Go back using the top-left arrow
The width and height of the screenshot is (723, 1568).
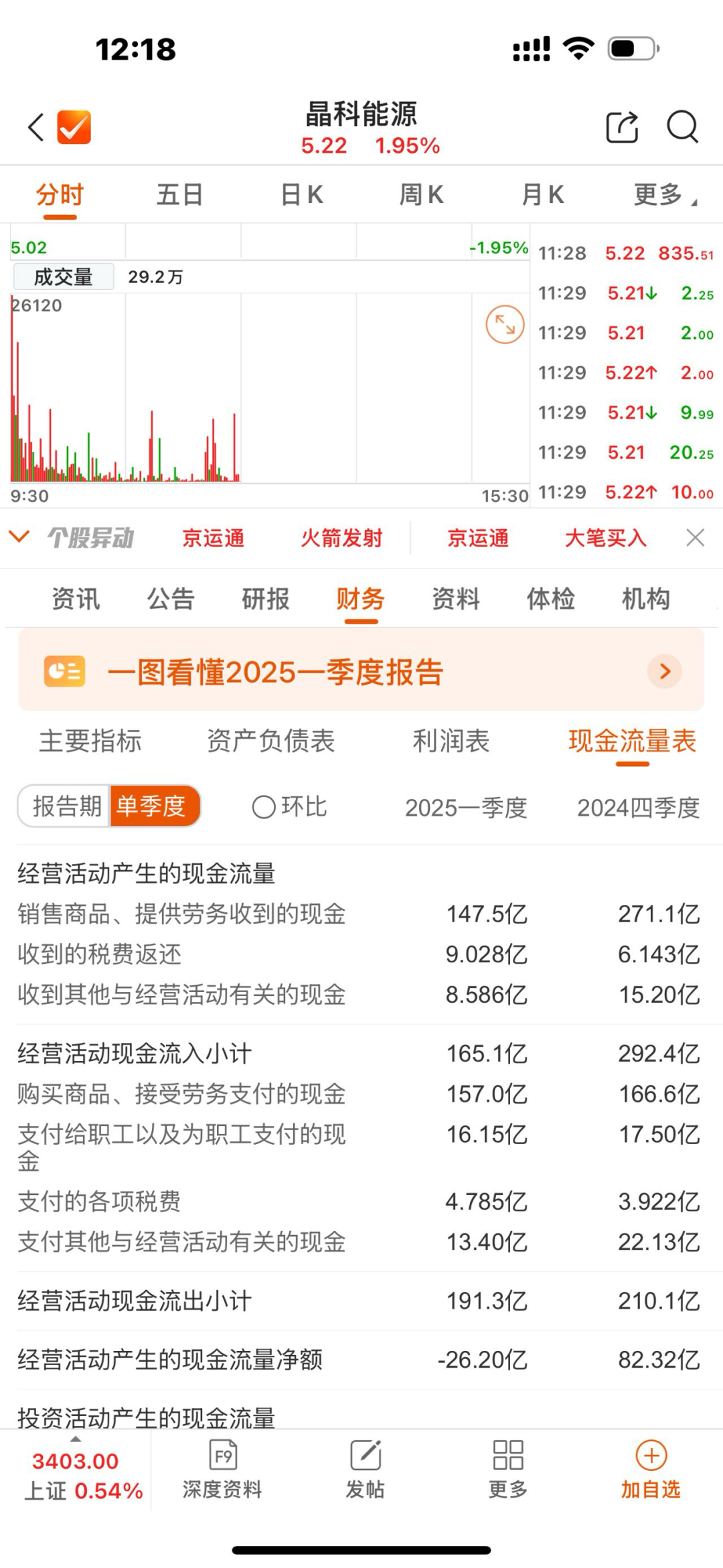[36, 127]
